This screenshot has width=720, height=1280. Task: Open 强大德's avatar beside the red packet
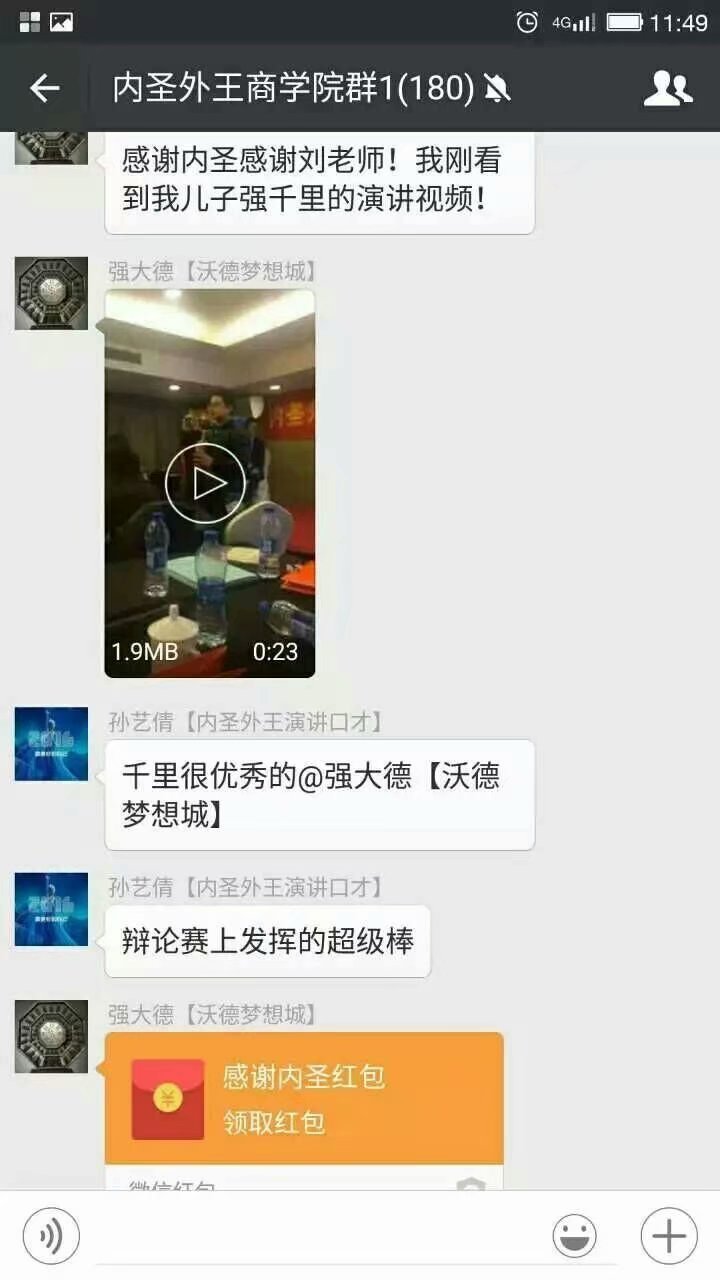51,1037
